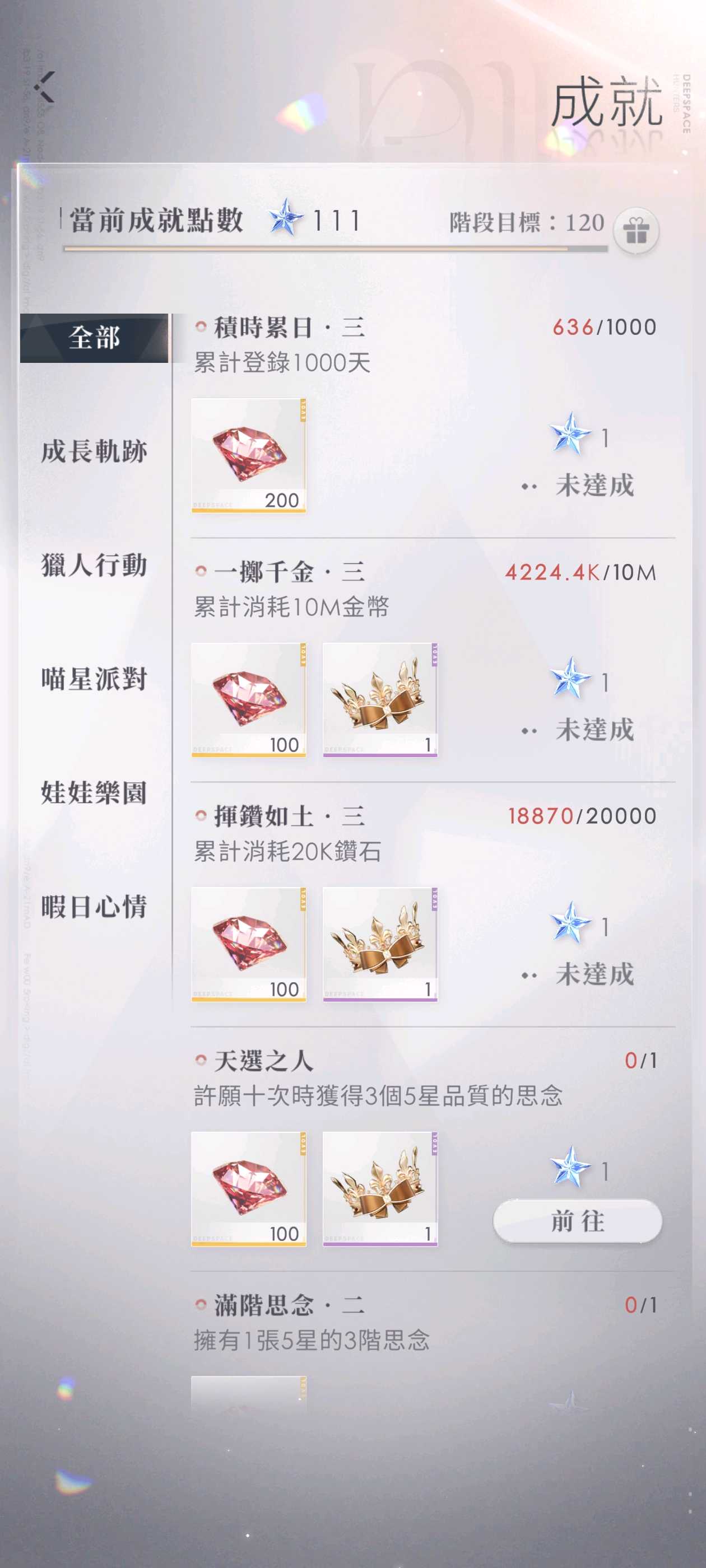This screenshot has width=706, height=1568.
Task: Open the 喵星派對 category
Action: [x=94, y=679]
